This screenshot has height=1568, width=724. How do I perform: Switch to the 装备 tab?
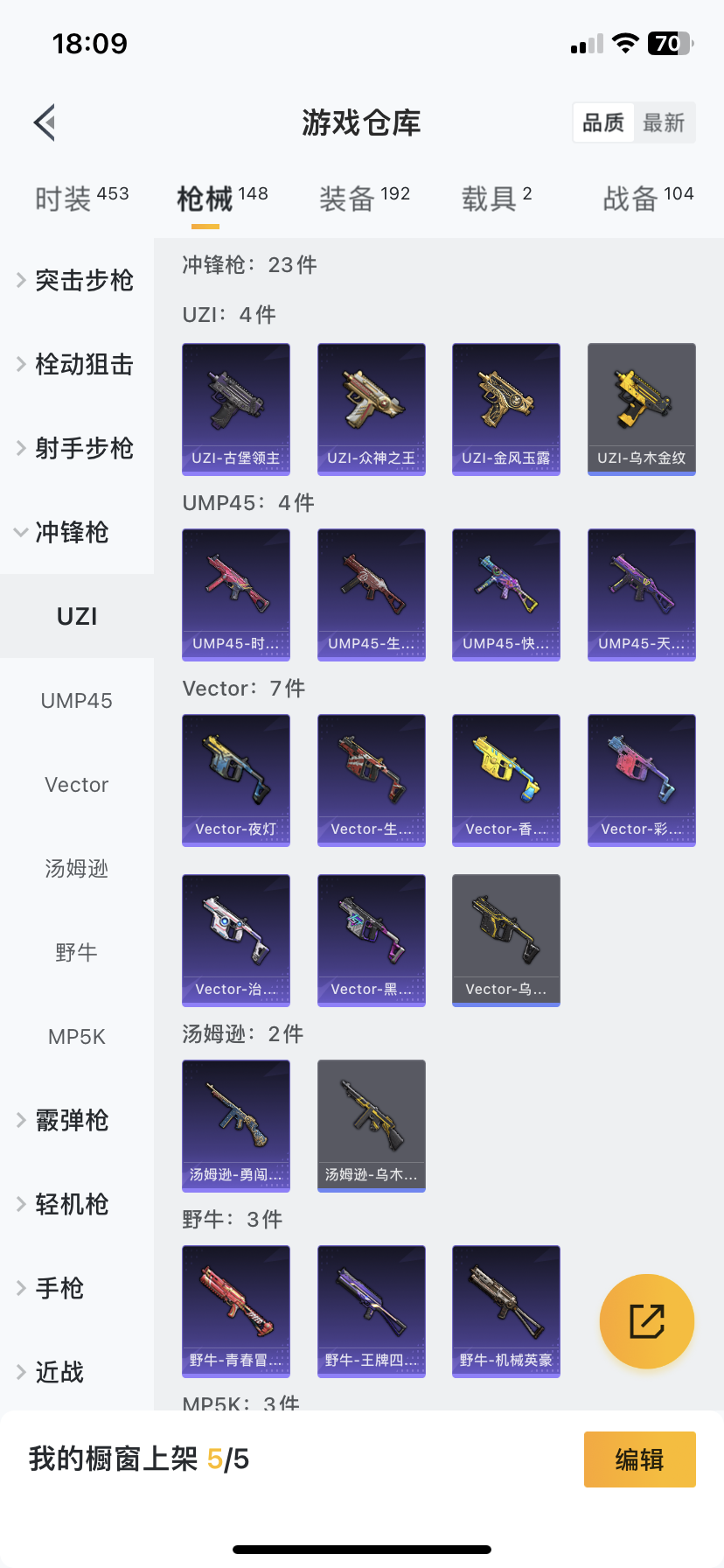point(364,199)
